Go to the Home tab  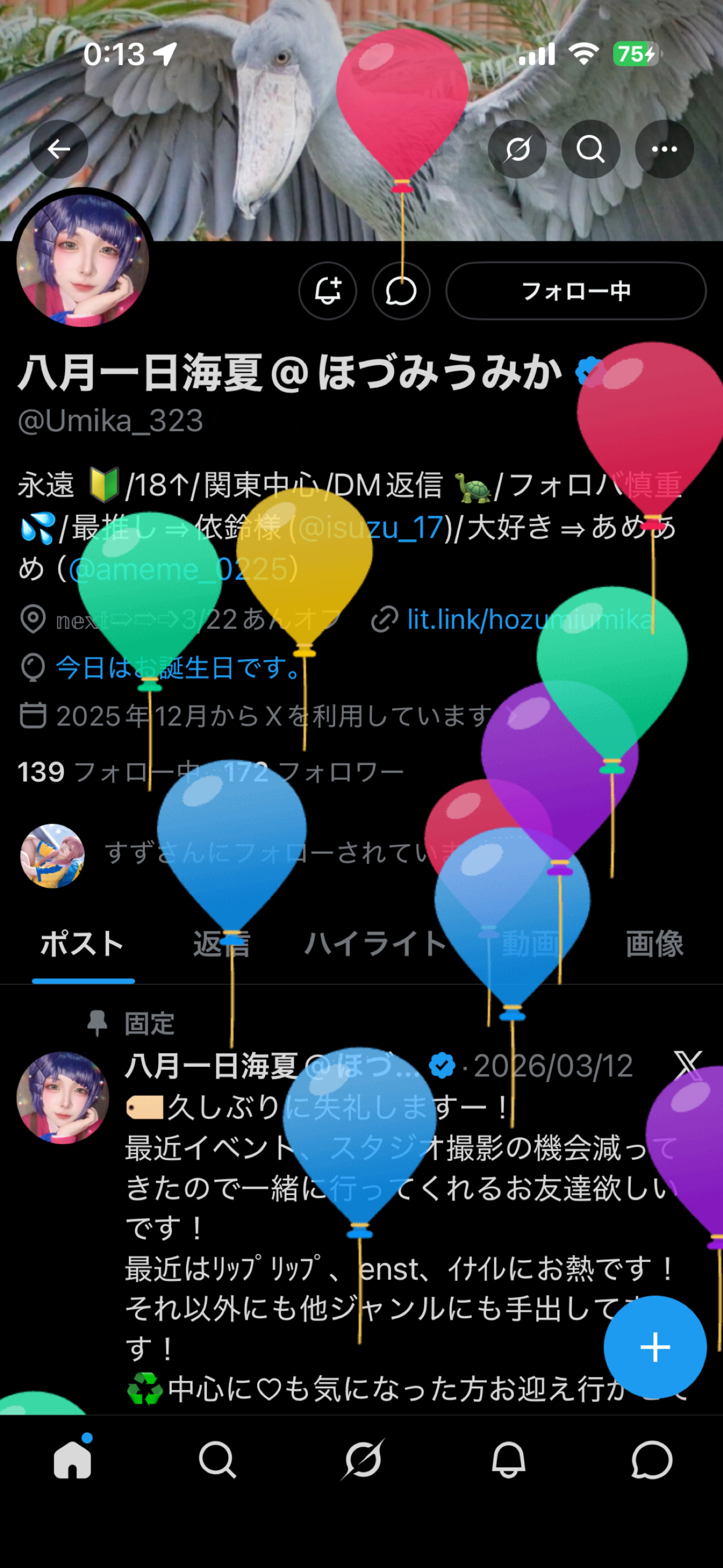(72, 1460)
